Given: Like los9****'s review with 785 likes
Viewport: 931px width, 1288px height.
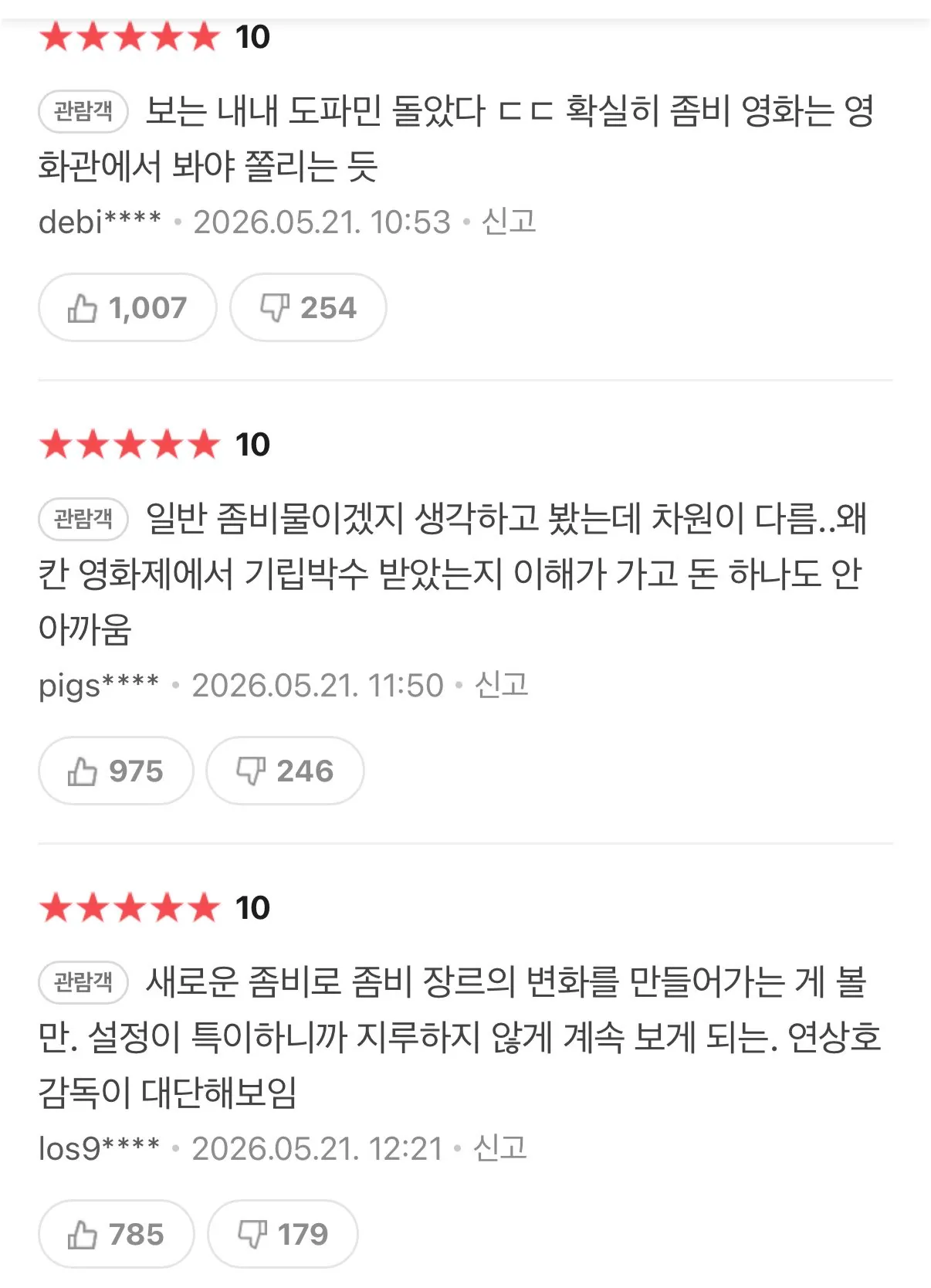Looking at the screenshot, I should click(116, 1234).
